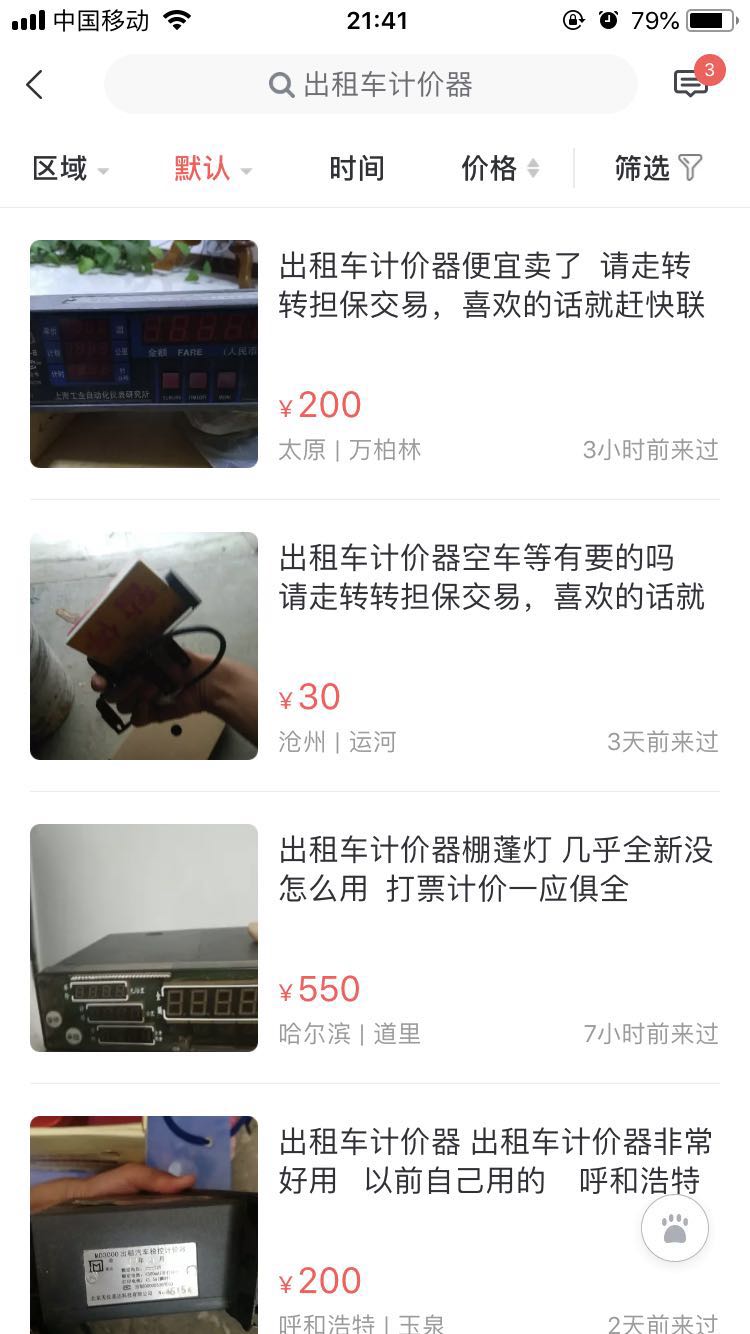Open messages via the chat bubble icon
This screenshot has height=1334, width=750.
(690, 85)
